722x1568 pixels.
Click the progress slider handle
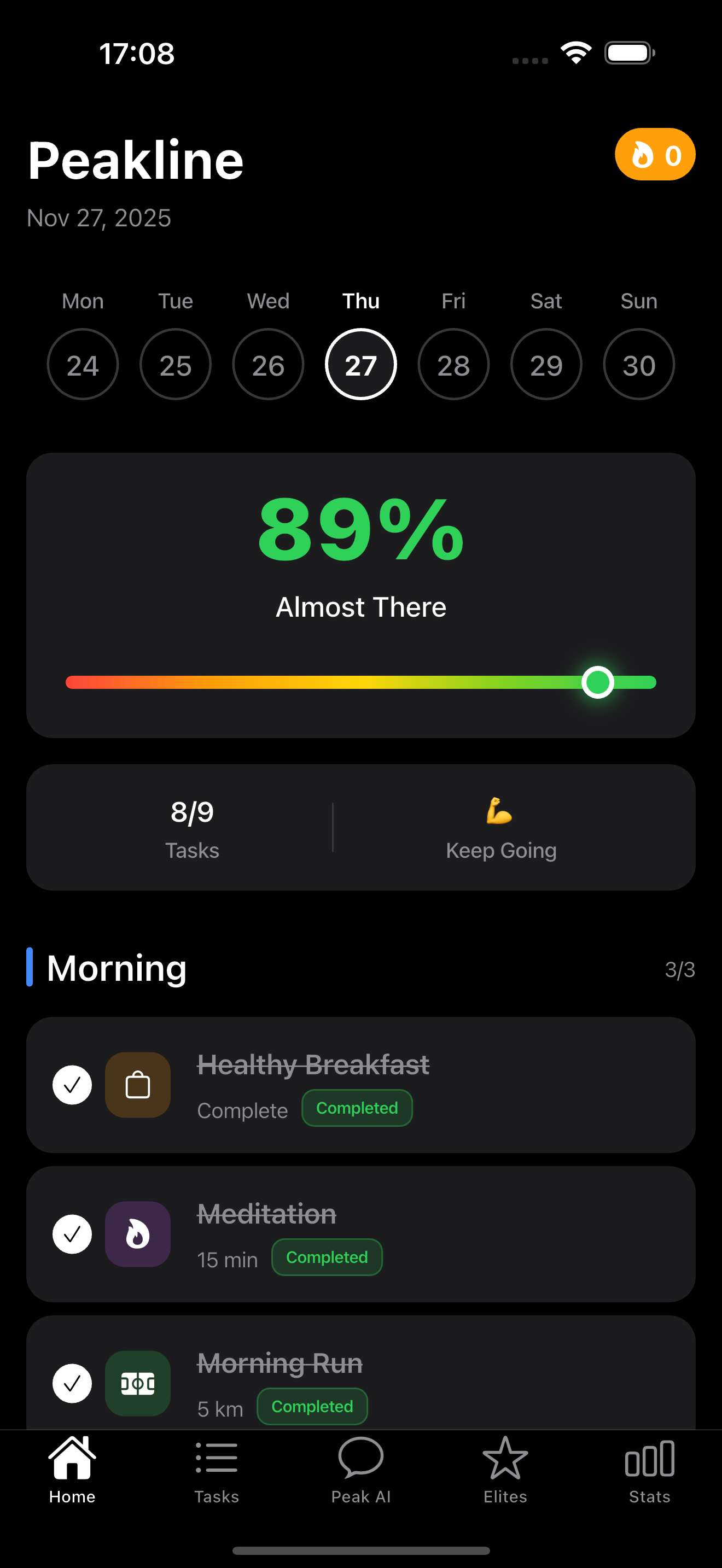(x=598, y=682)
